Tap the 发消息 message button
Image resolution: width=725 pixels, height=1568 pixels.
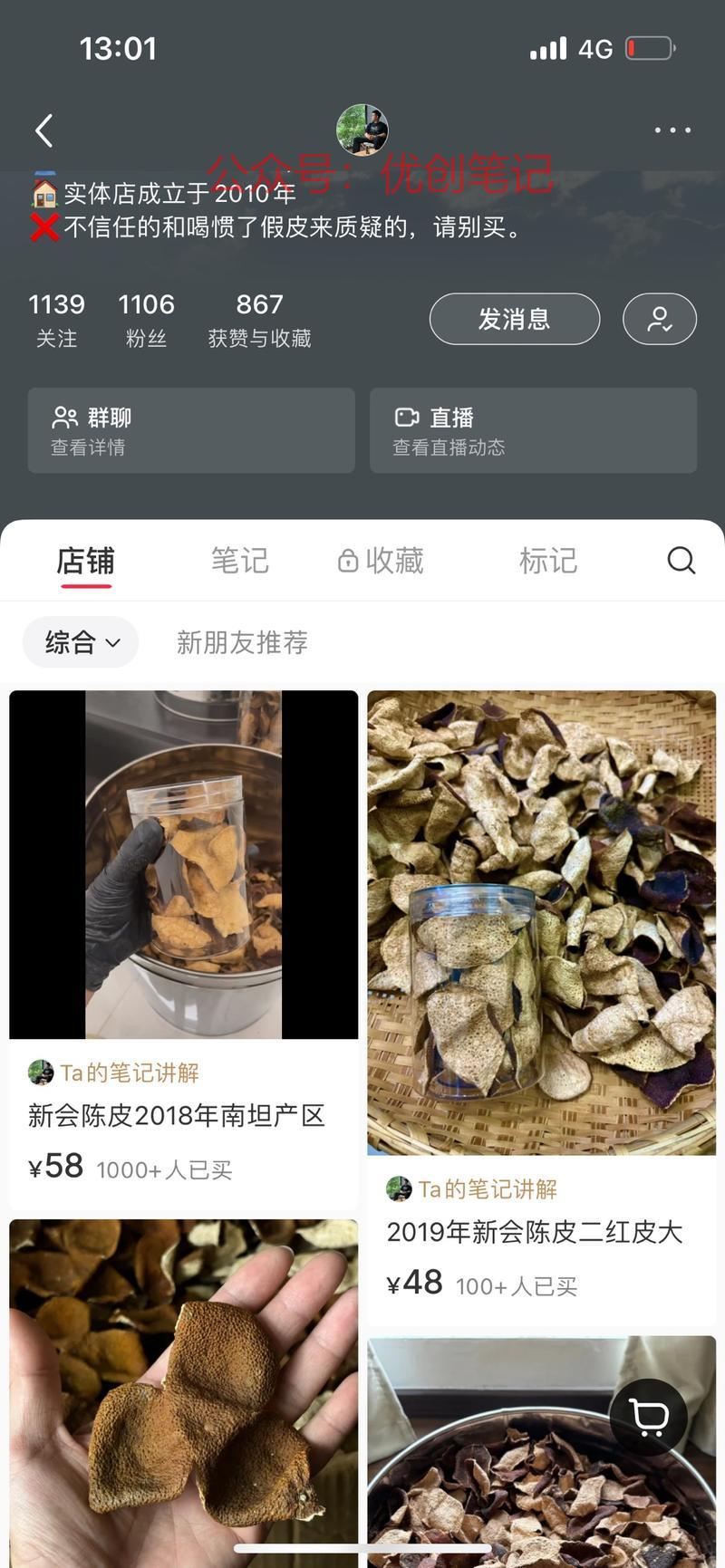click(x=514, y=319)
